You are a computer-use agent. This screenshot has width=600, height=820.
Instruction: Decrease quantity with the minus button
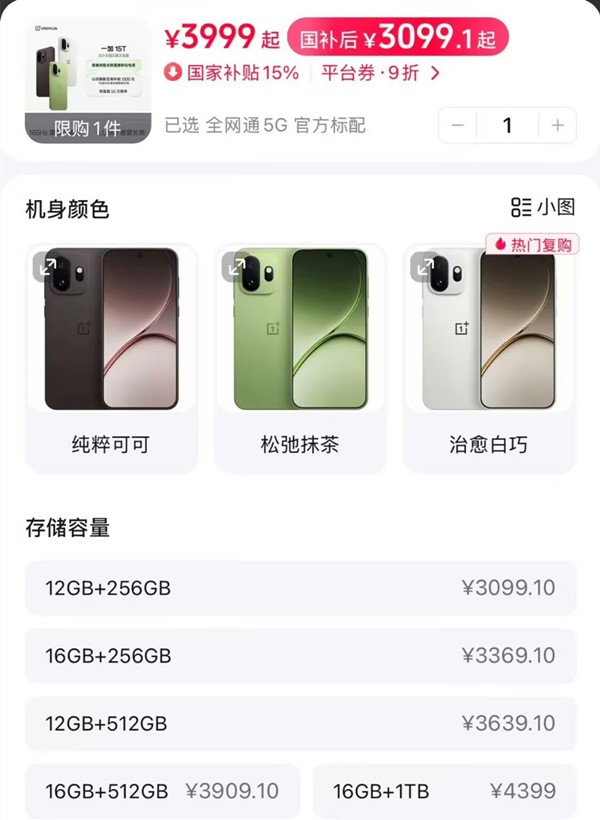[x=458, y=126]
